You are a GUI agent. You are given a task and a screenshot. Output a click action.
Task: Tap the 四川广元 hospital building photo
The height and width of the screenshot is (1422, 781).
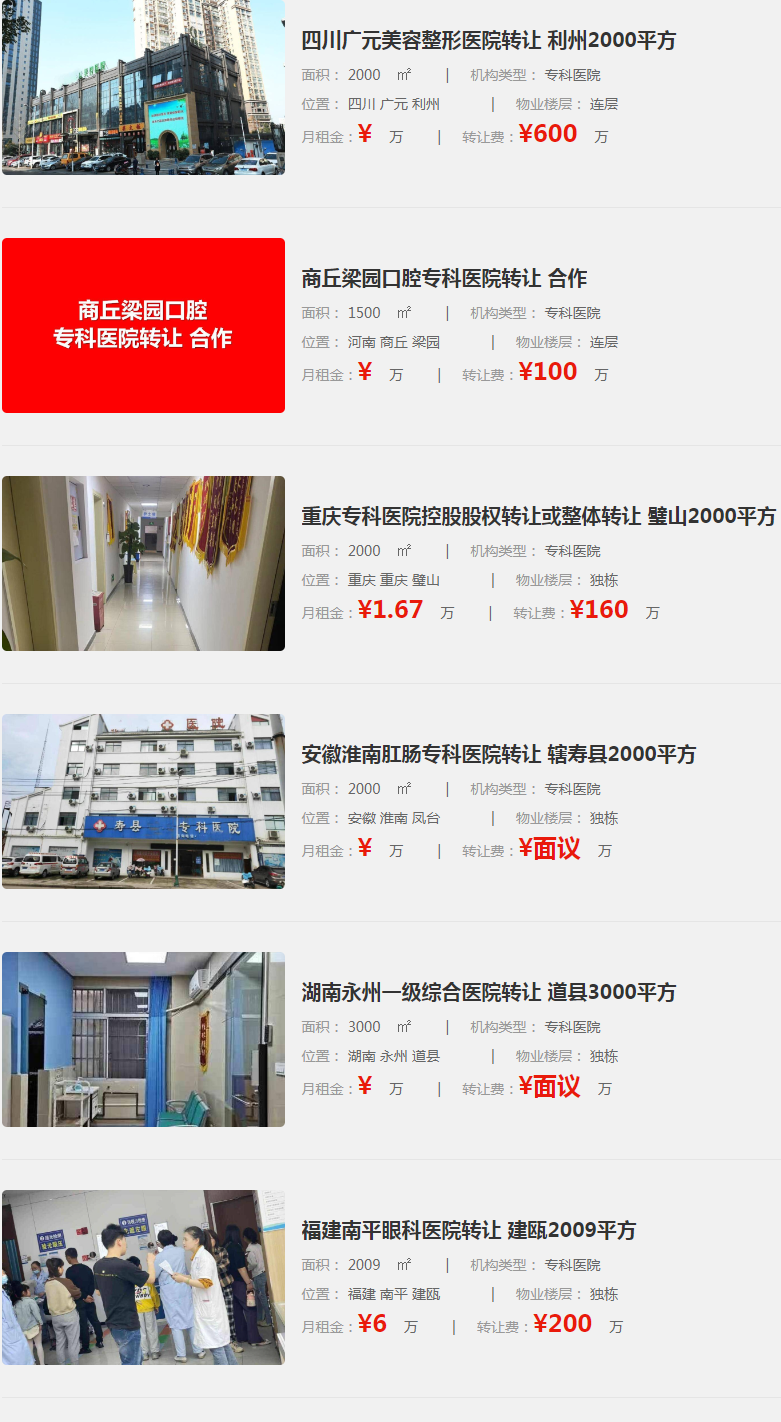click(x=143, y=87)
